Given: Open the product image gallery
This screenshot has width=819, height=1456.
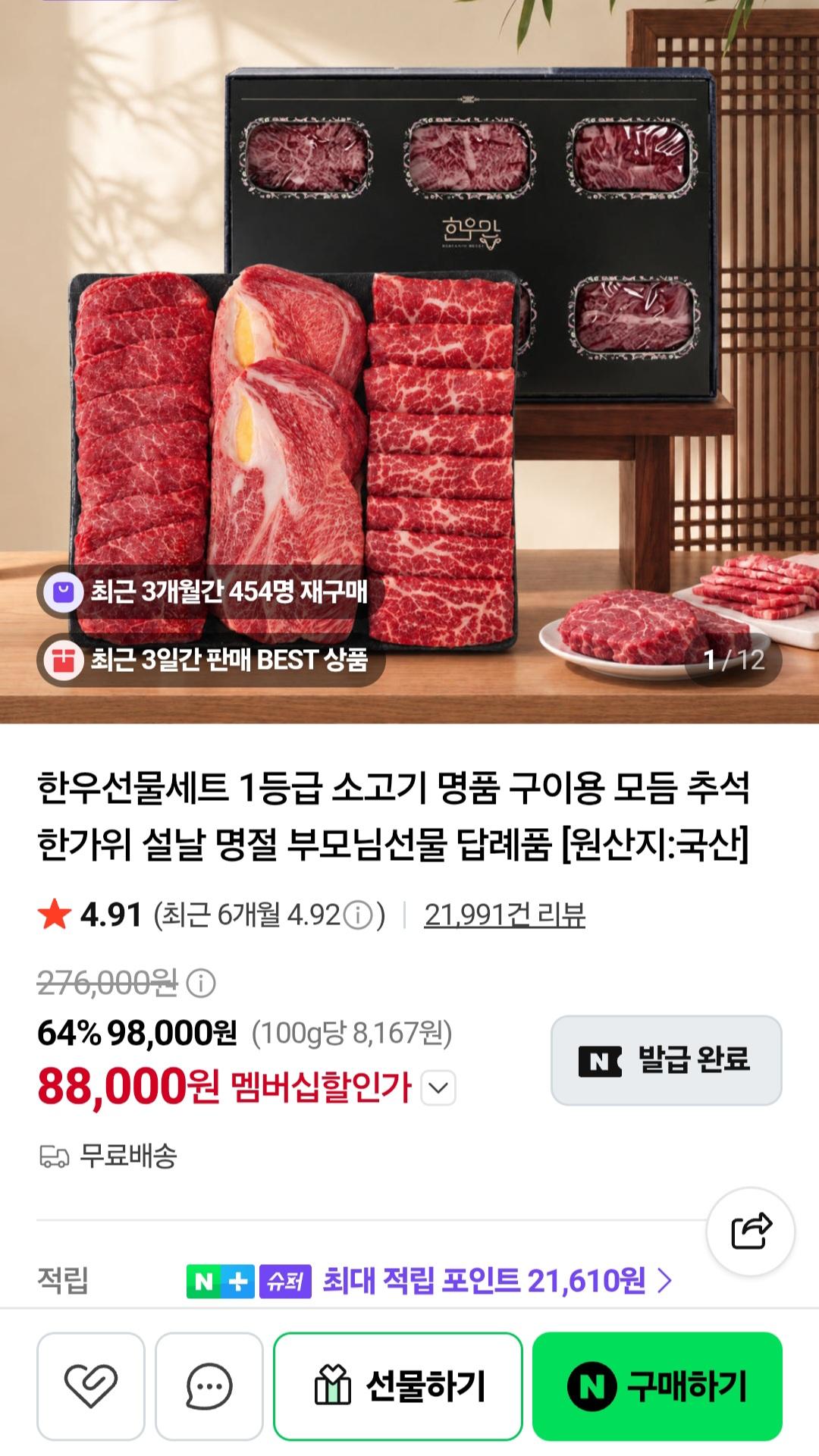Looking at the screenshot, I should click(x=409, y=362).
